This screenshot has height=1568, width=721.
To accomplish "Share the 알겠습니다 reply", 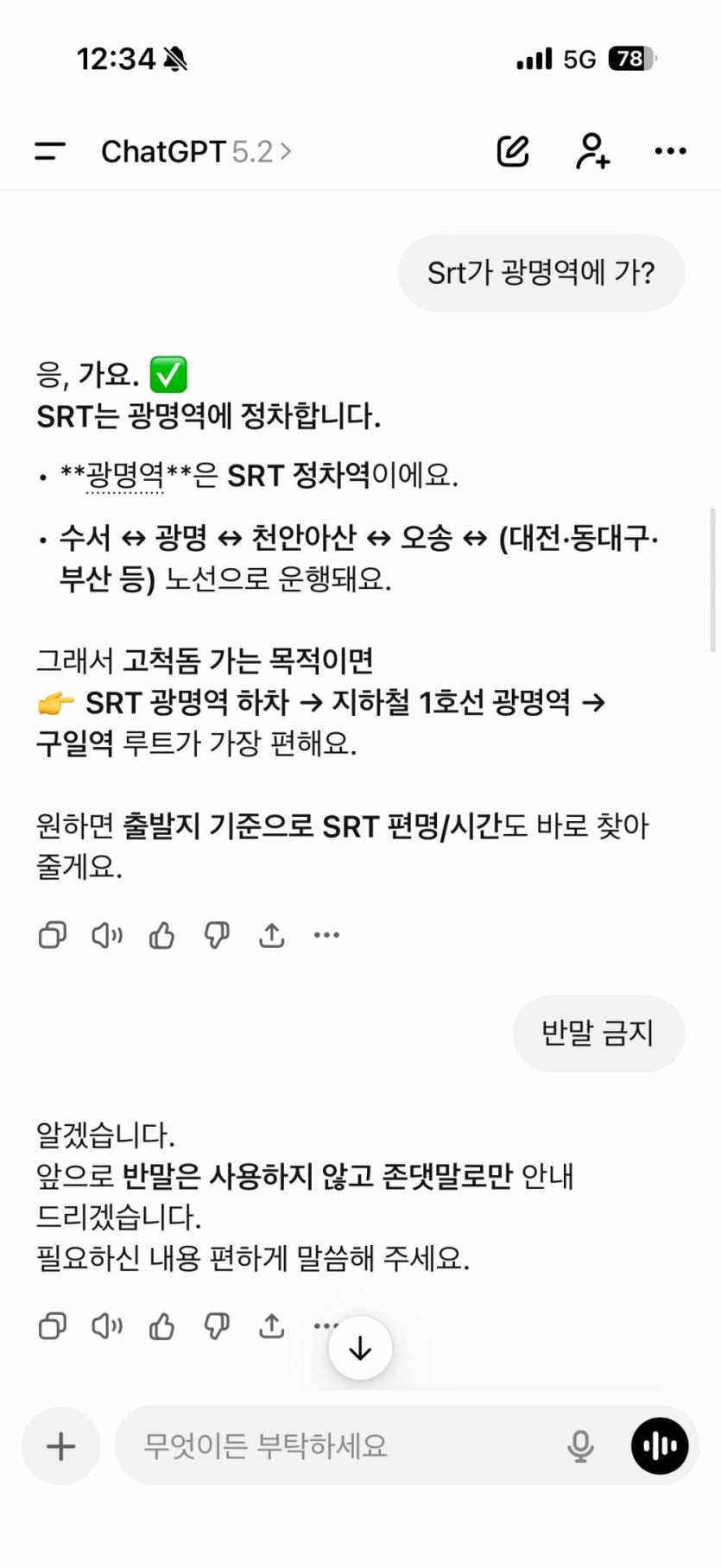I will point(272,1325).
